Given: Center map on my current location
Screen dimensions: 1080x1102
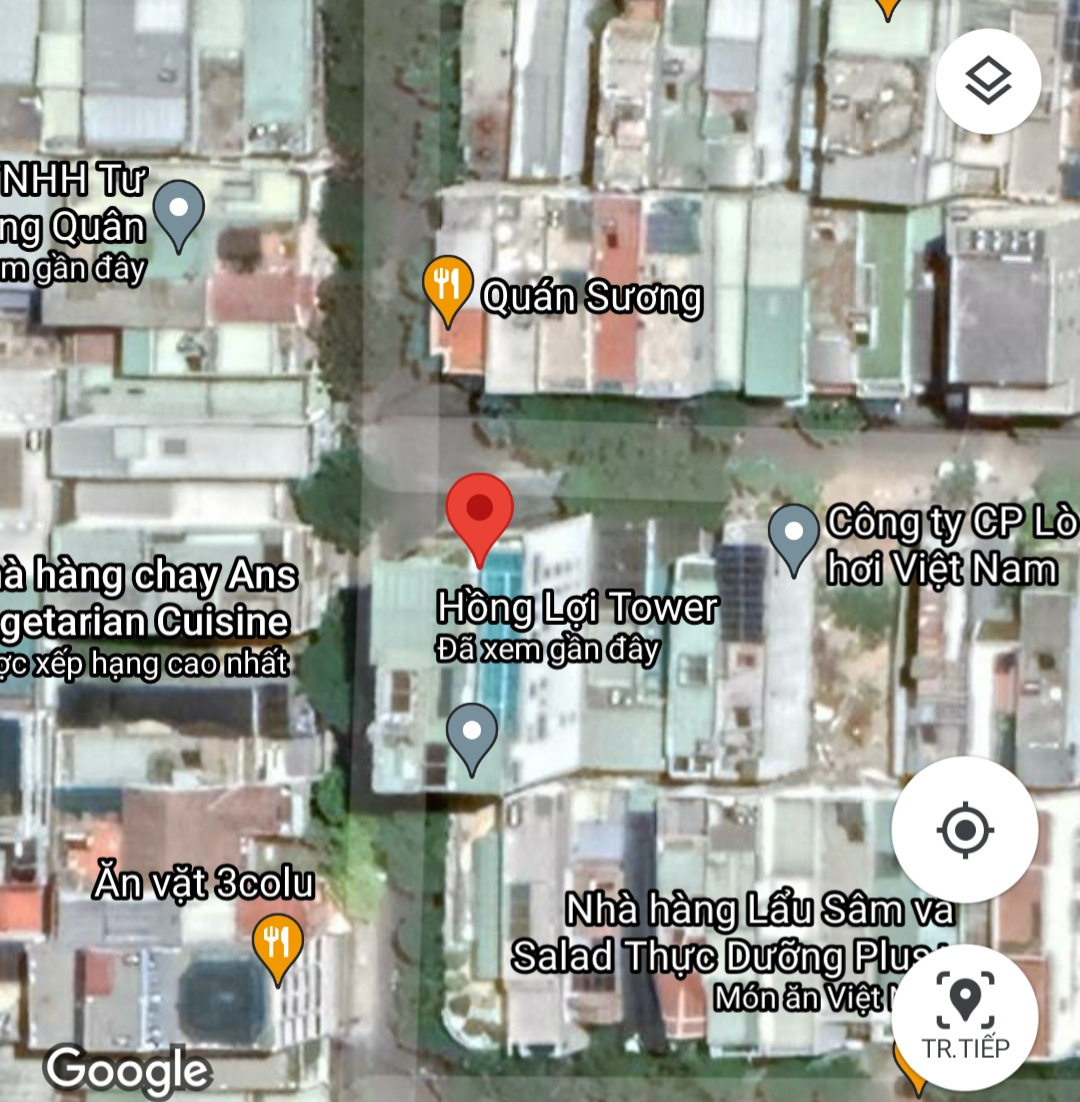Looking at the screenshot, I should [964, 829].
